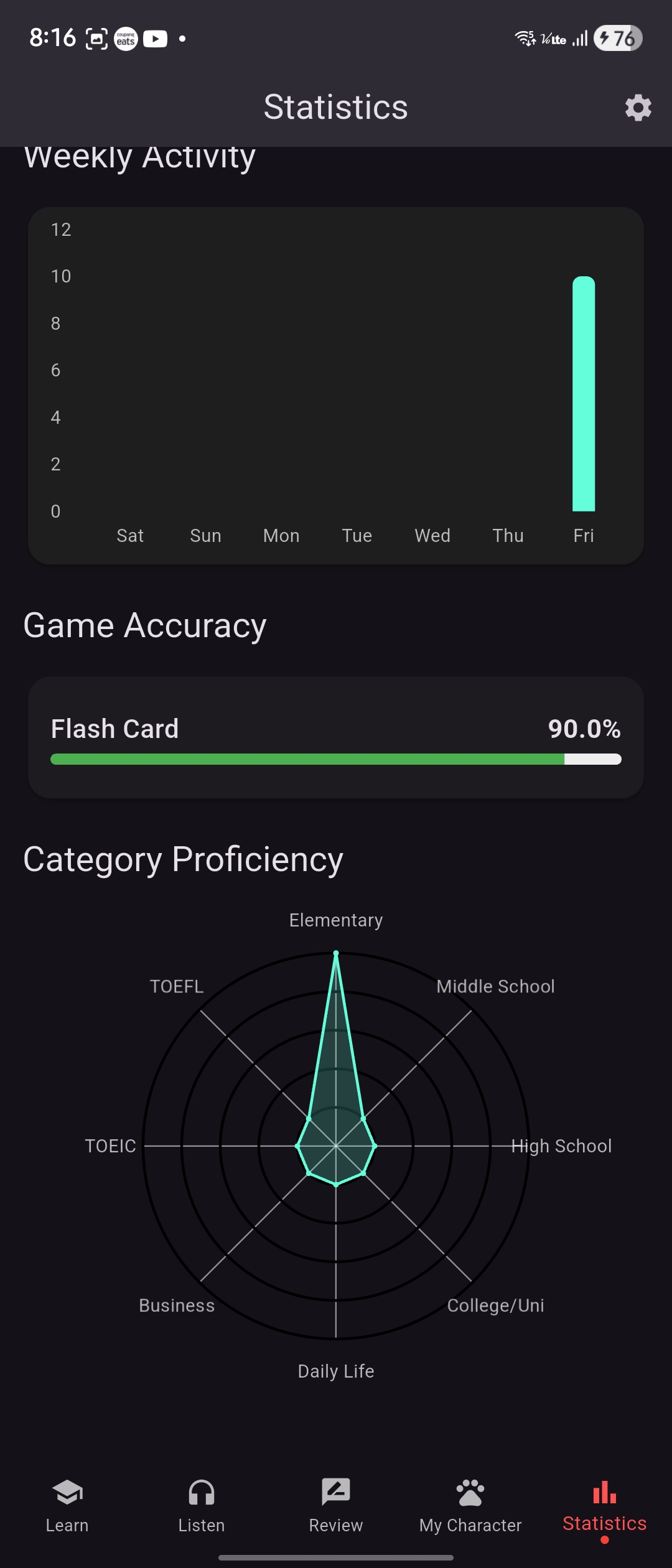Tap the Daily Life radar label
The height and width of the screenshot is (1568, 672).
[335, 1371]
